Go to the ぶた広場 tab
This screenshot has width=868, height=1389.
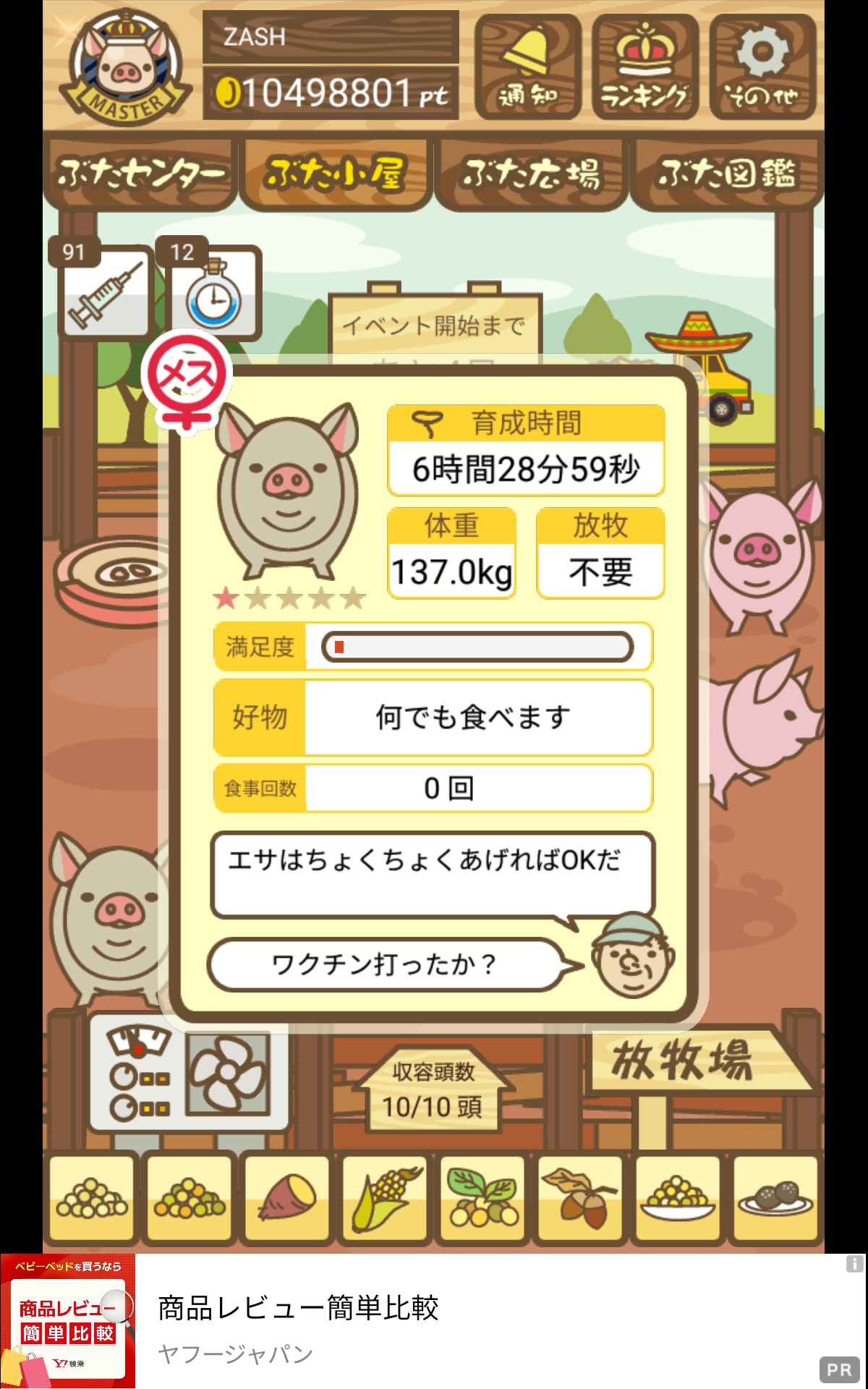pyautogui.click(x=532, y=174)
